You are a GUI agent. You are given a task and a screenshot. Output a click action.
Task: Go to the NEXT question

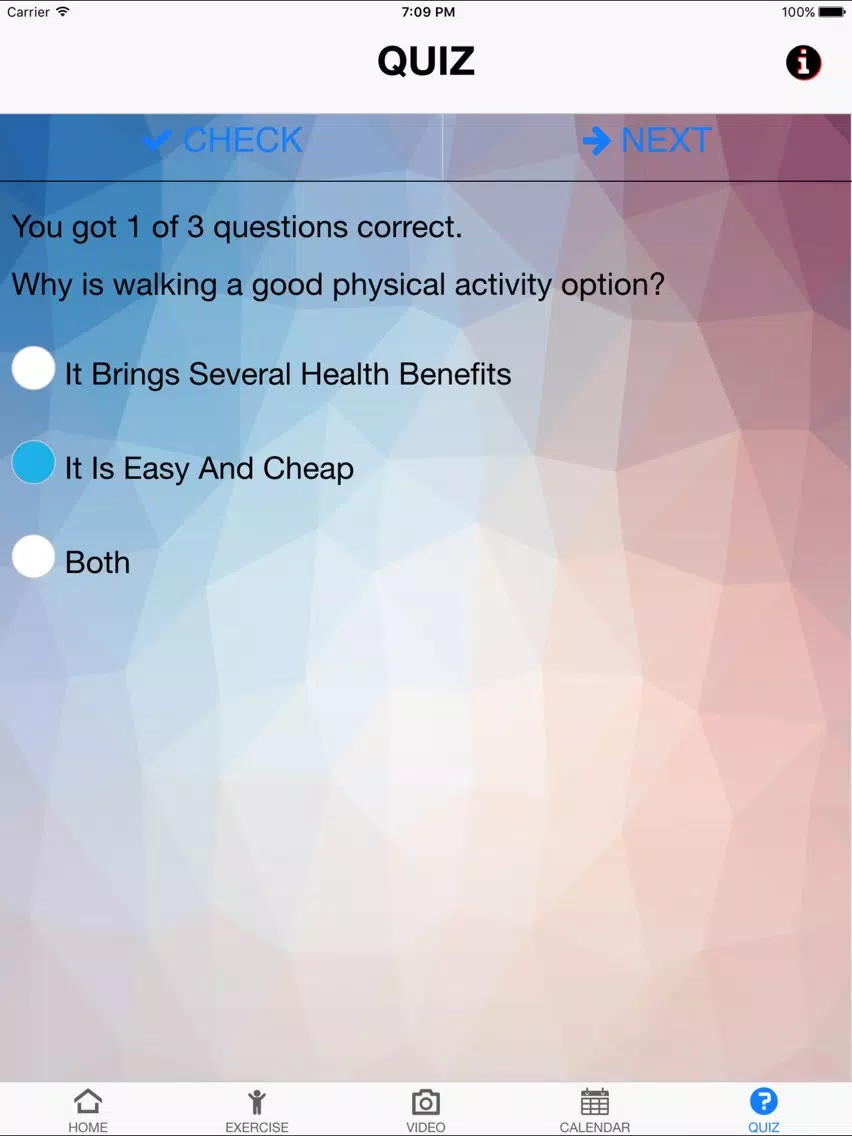(x=647, y=140)
